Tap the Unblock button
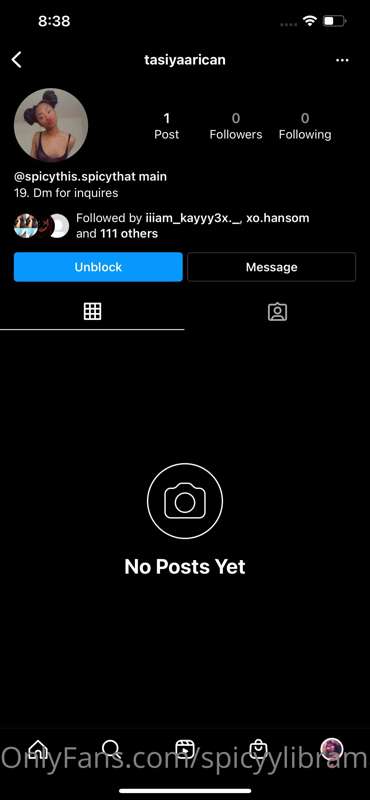Image resolution: width=370 pixels, height=800 pixels. pos(98,267)
